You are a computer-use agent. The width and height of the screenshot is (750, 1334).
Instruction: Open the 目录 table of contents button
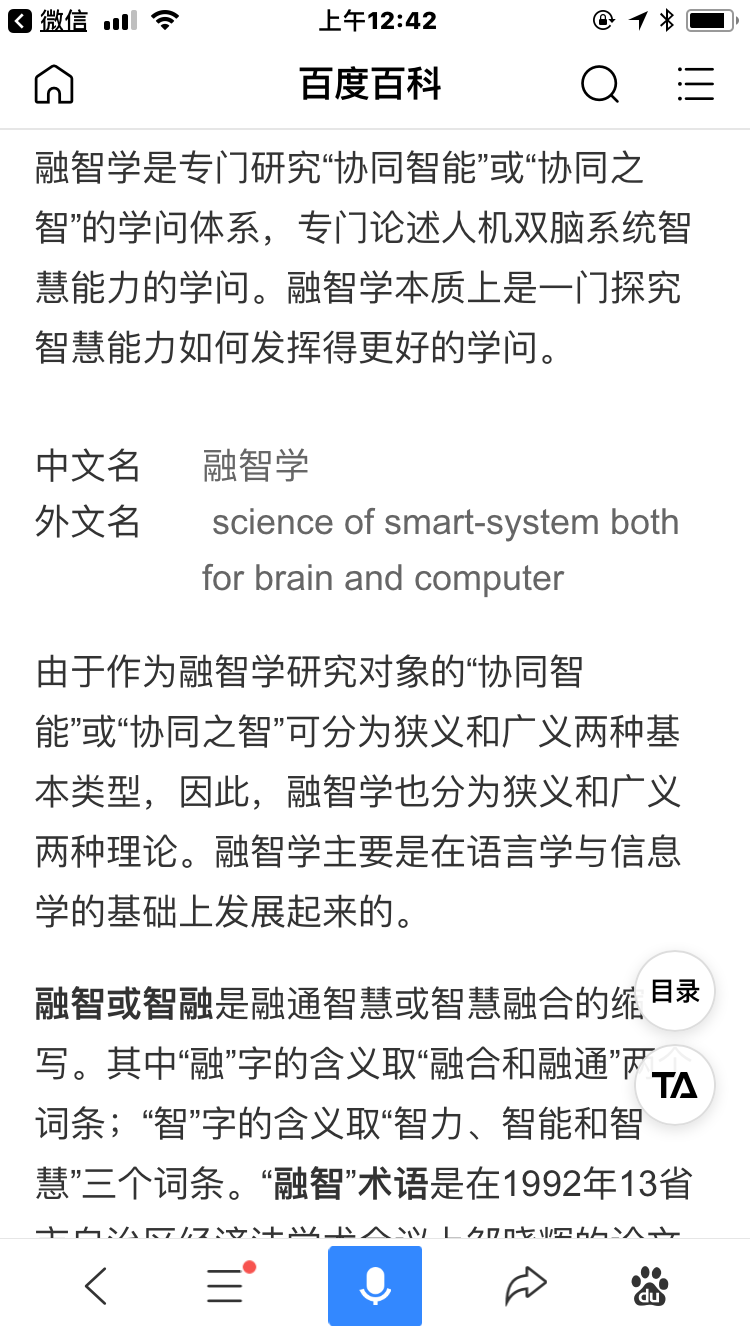675,991
